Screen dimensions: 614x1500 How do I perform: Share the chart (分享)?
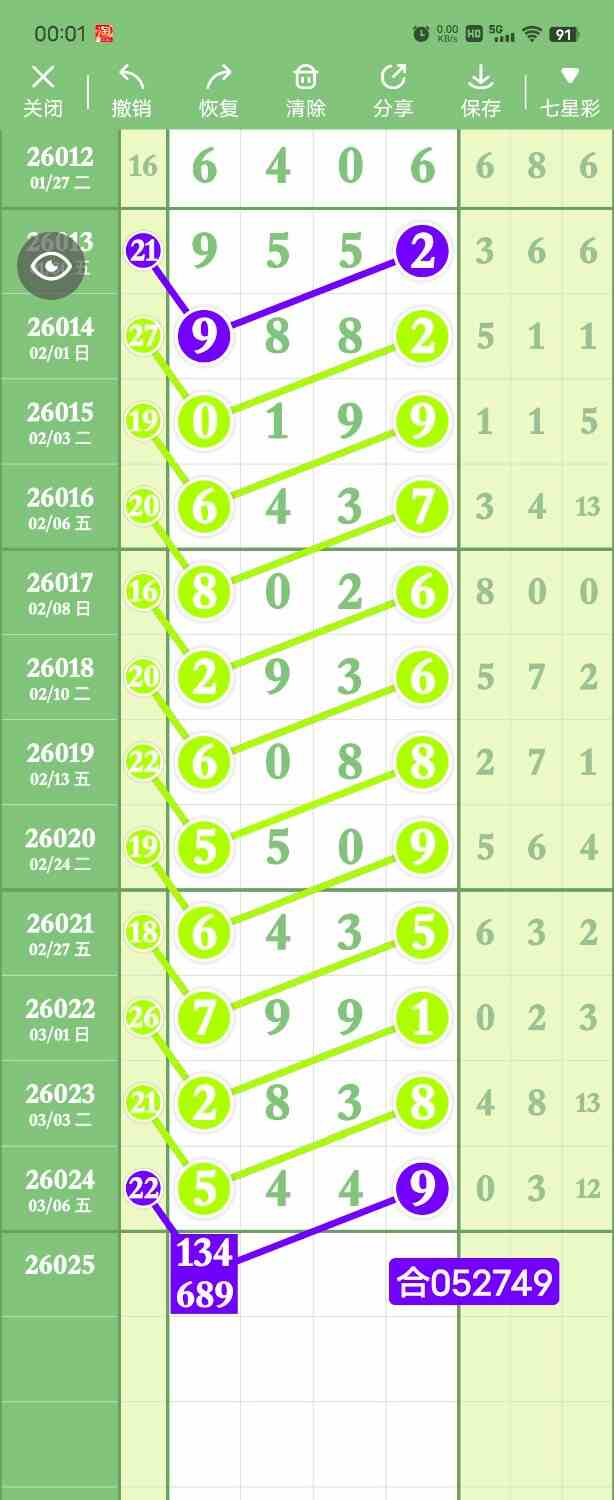[x=393, y=90]
